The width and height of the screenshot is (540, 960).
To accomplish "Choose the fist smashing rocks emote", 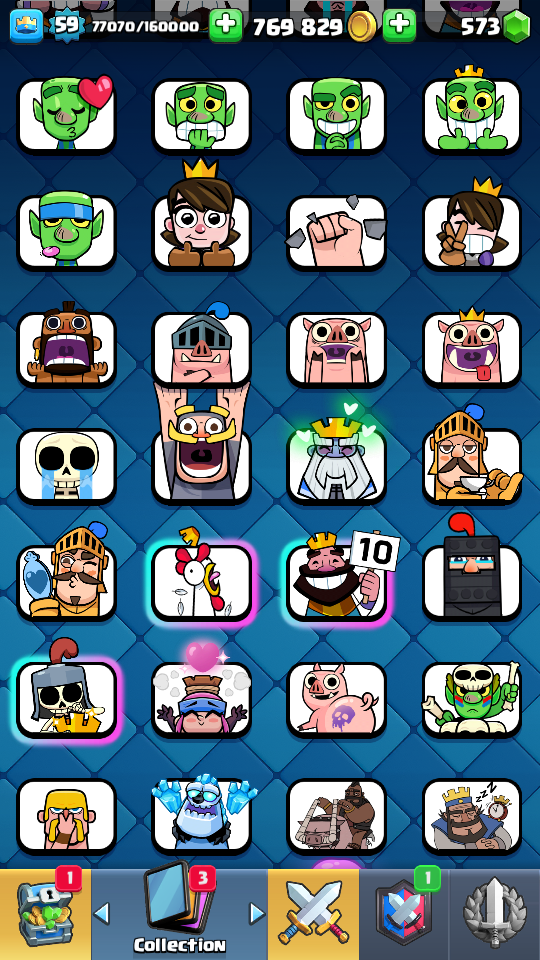I will coord(337,231).
